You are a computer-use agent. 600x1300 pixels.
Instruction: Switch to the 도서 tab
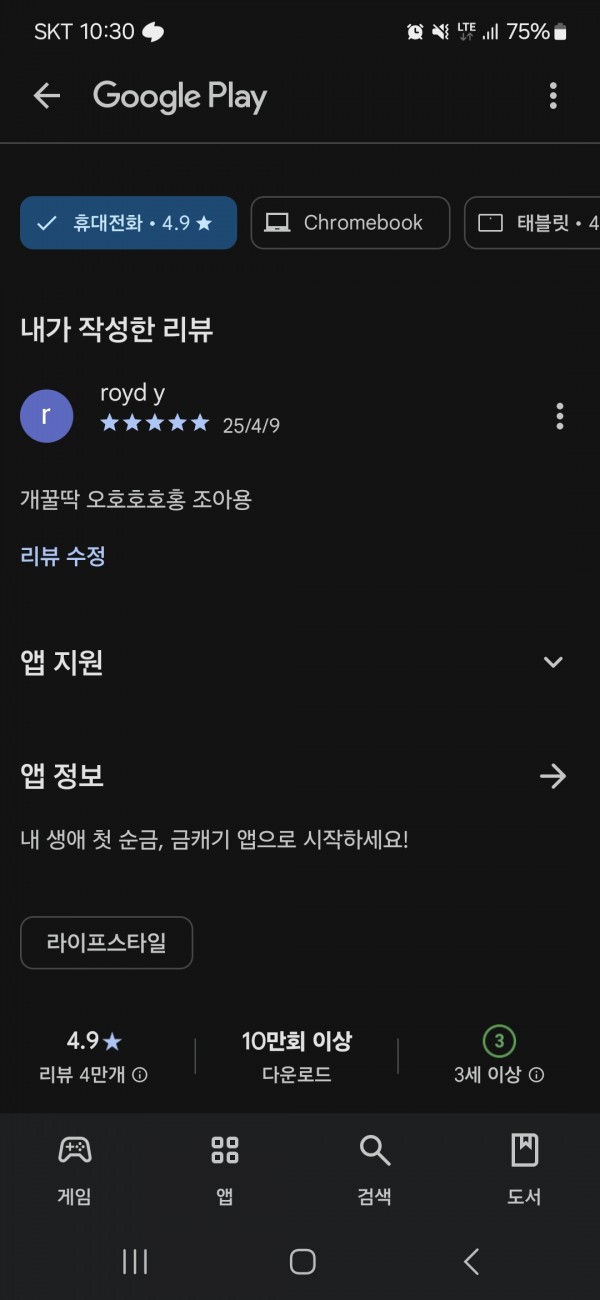[x=524, y=1169]
